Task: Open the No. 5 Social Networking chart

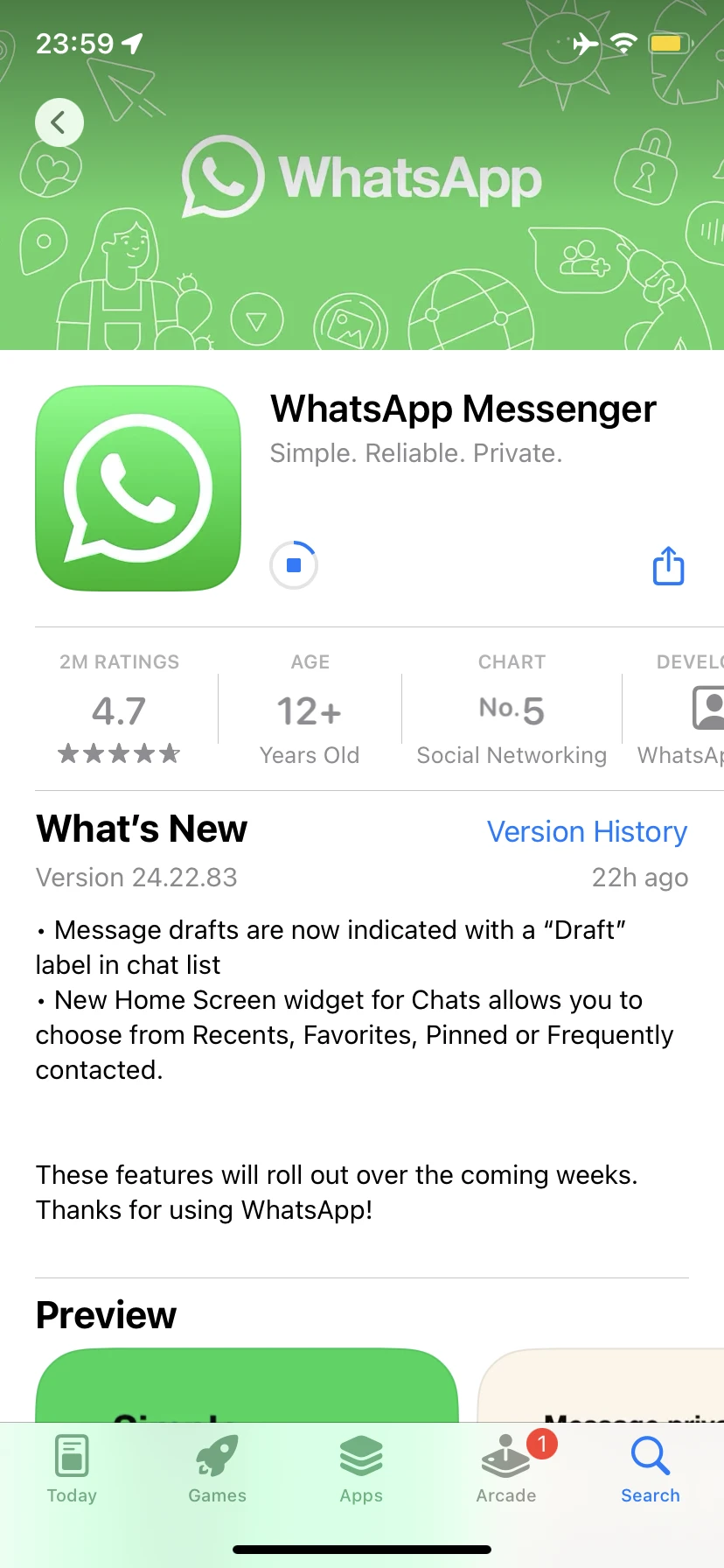Action: [x=512, y=710]
